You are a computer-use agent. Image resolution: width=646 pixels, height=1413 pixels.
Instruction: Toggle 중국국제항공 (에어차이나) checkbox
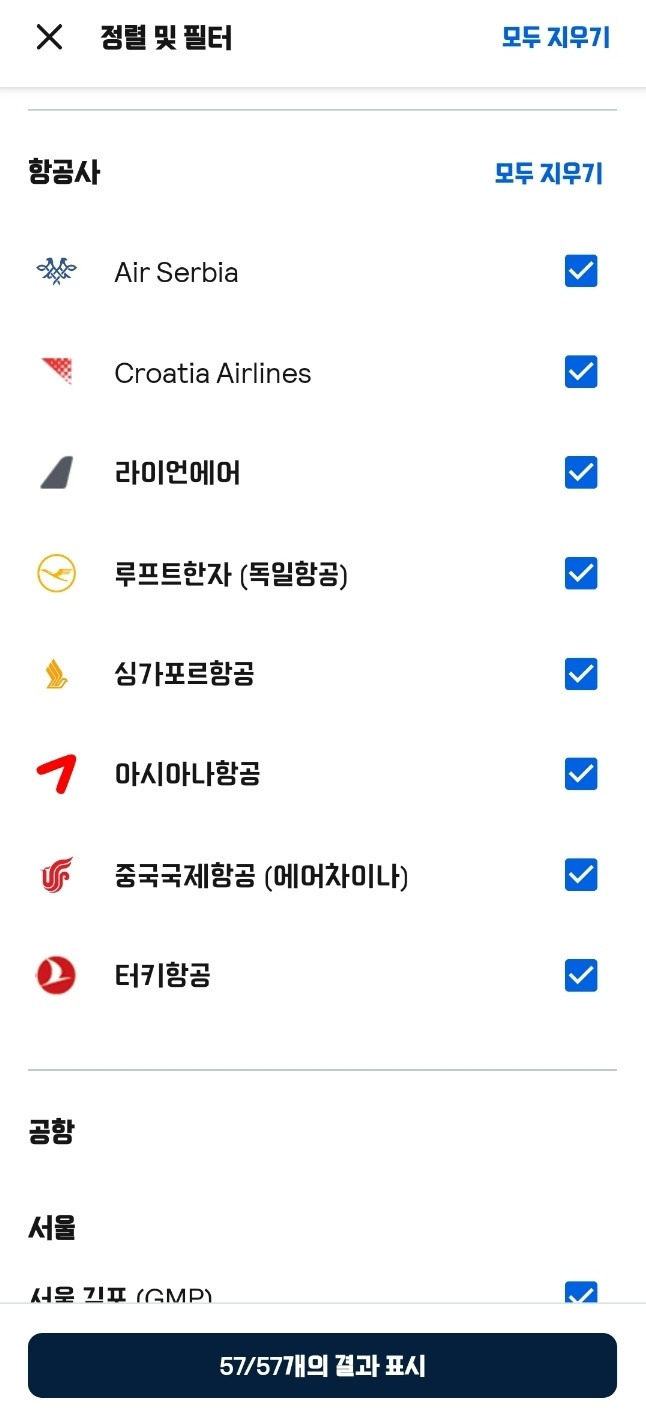(x=581, y=875)
